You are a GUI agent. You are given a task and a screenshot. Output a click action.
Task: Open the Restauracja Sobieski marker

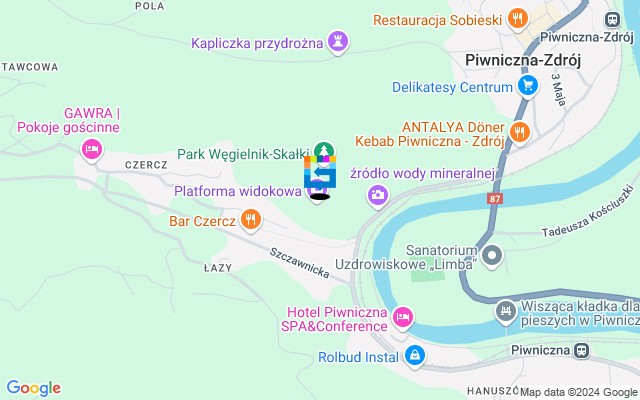[x=517, y=17]
